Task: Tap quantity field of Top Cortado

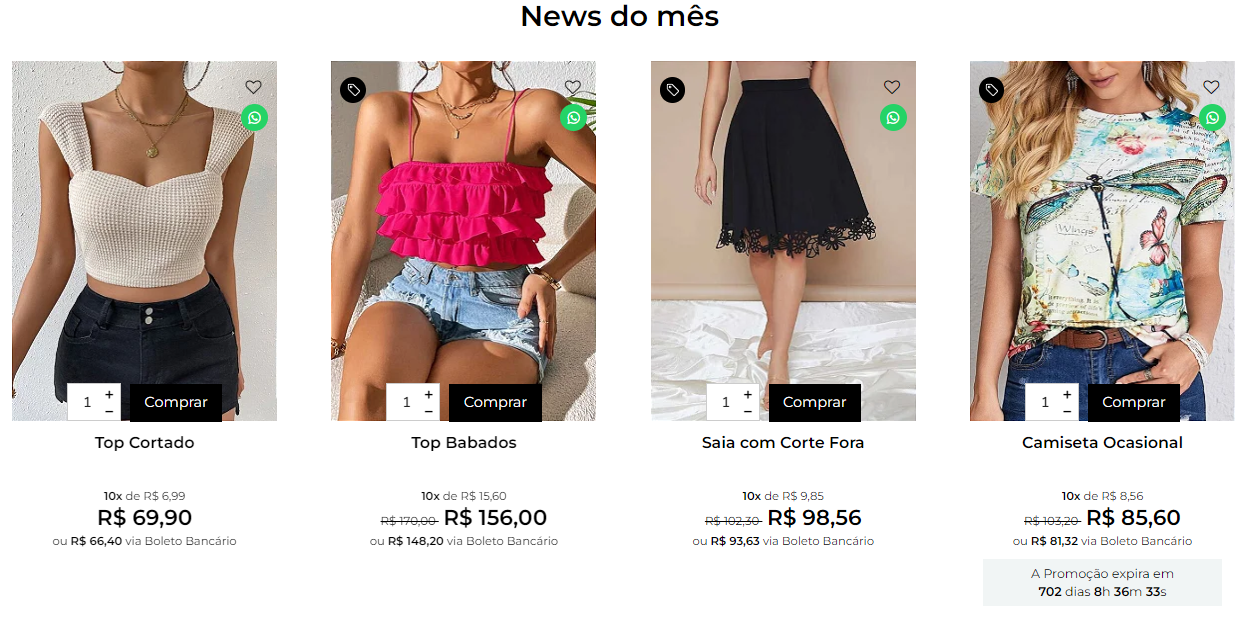Action: 87,402
